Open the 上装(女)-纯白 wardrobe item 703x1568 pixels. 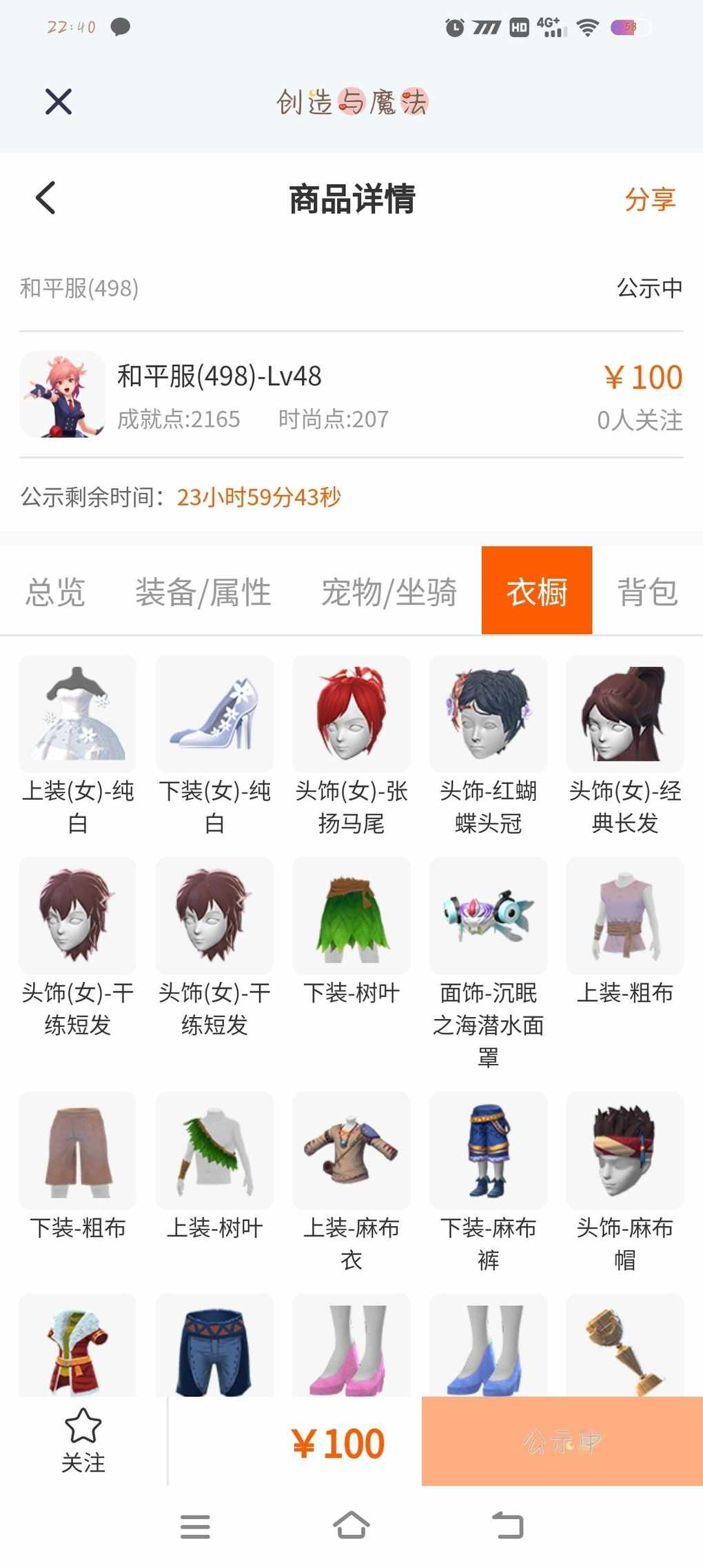78,714
